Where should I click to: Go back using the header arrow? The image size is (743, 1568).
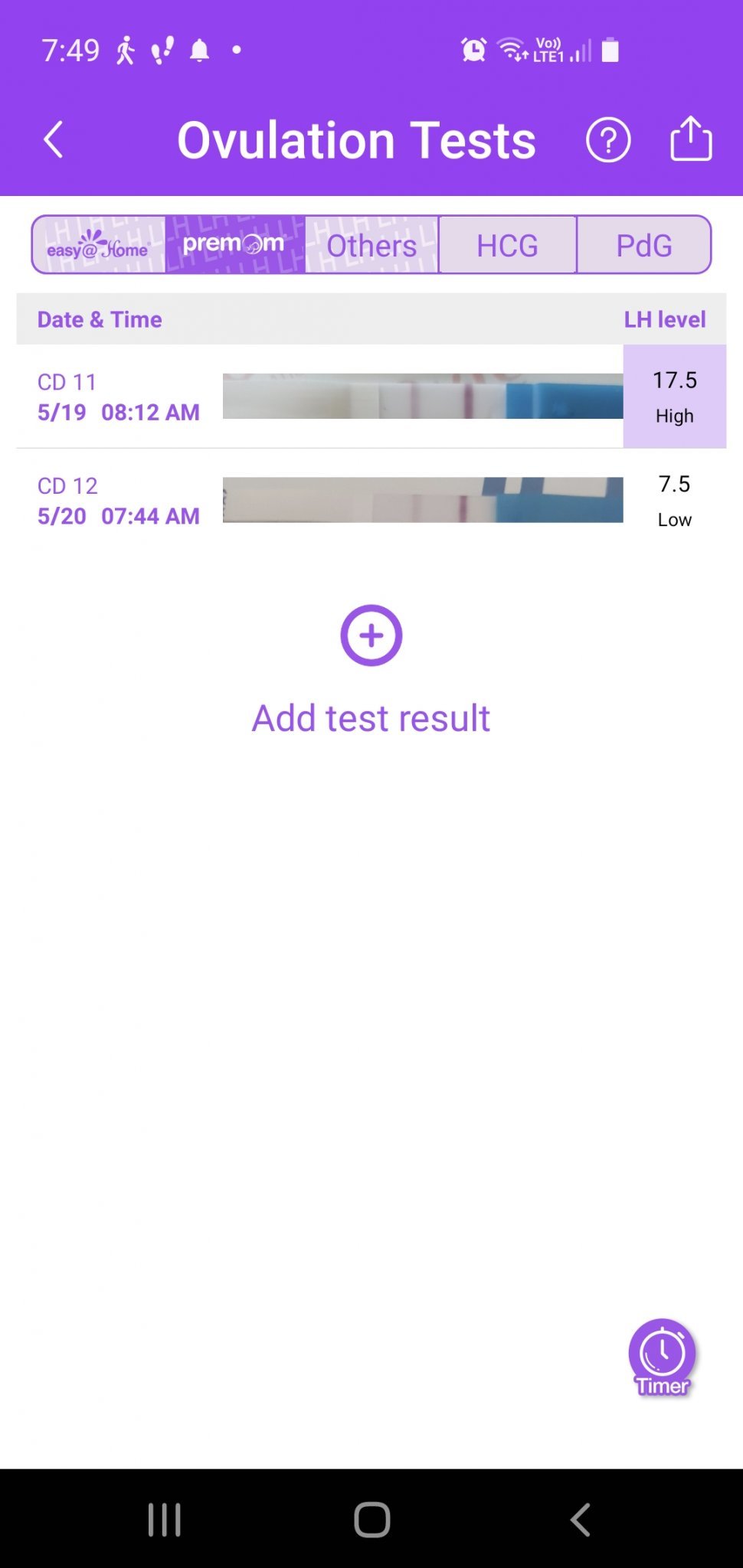54,140
